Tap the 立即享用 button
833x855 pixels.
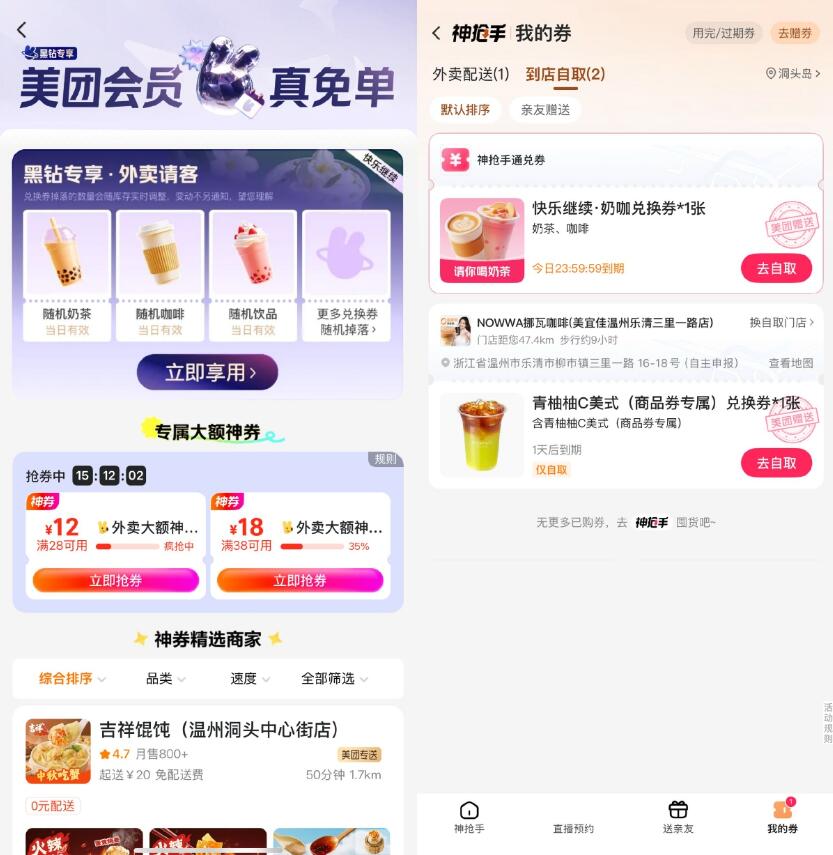tap(207, 372)
